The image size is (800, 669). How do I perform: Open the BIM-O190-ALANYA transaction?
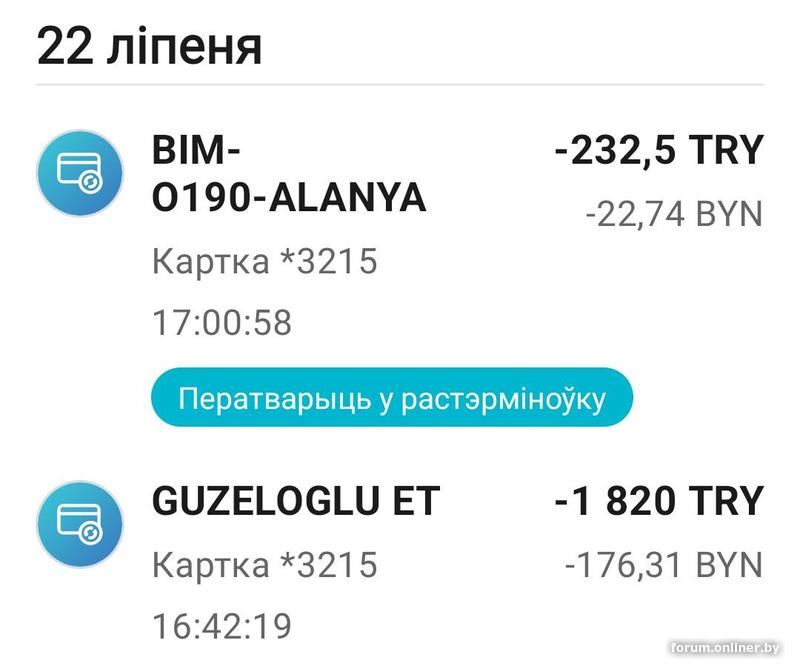click(x=289, y=175)
